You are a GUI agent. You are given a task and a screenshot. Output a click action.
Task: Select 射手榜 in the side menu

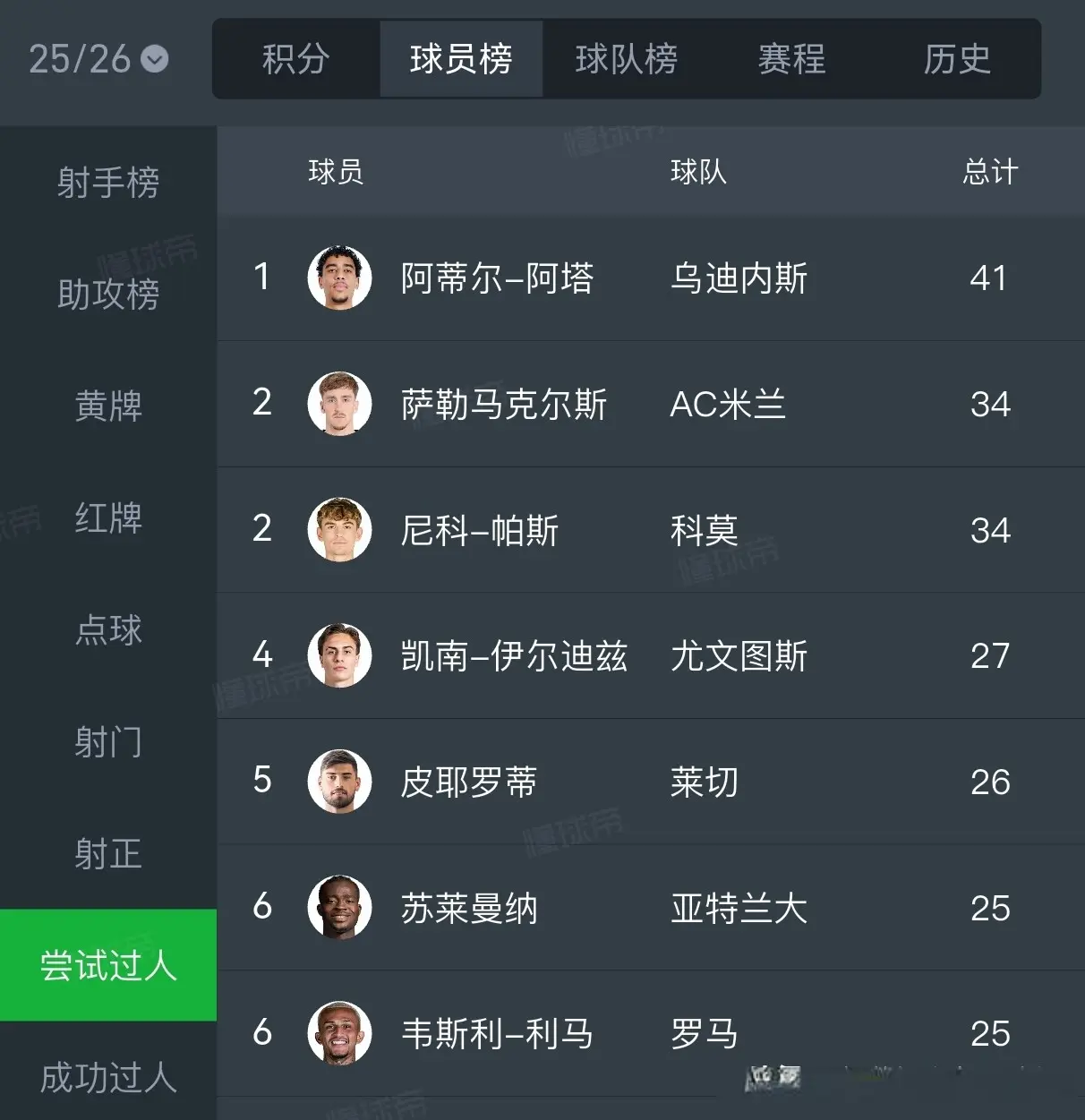(108, 183)
